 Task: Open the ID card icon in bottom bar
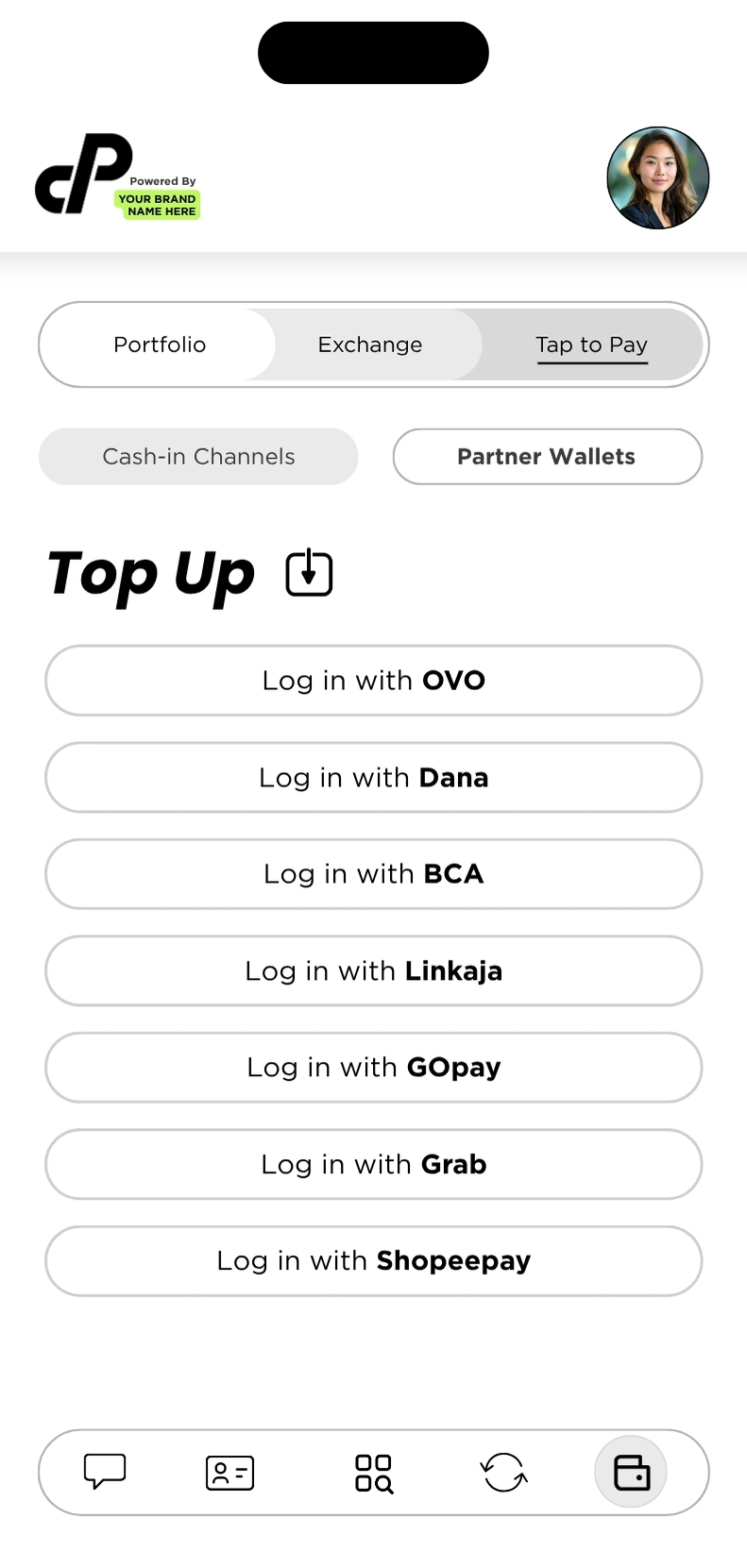[229, 1473]
